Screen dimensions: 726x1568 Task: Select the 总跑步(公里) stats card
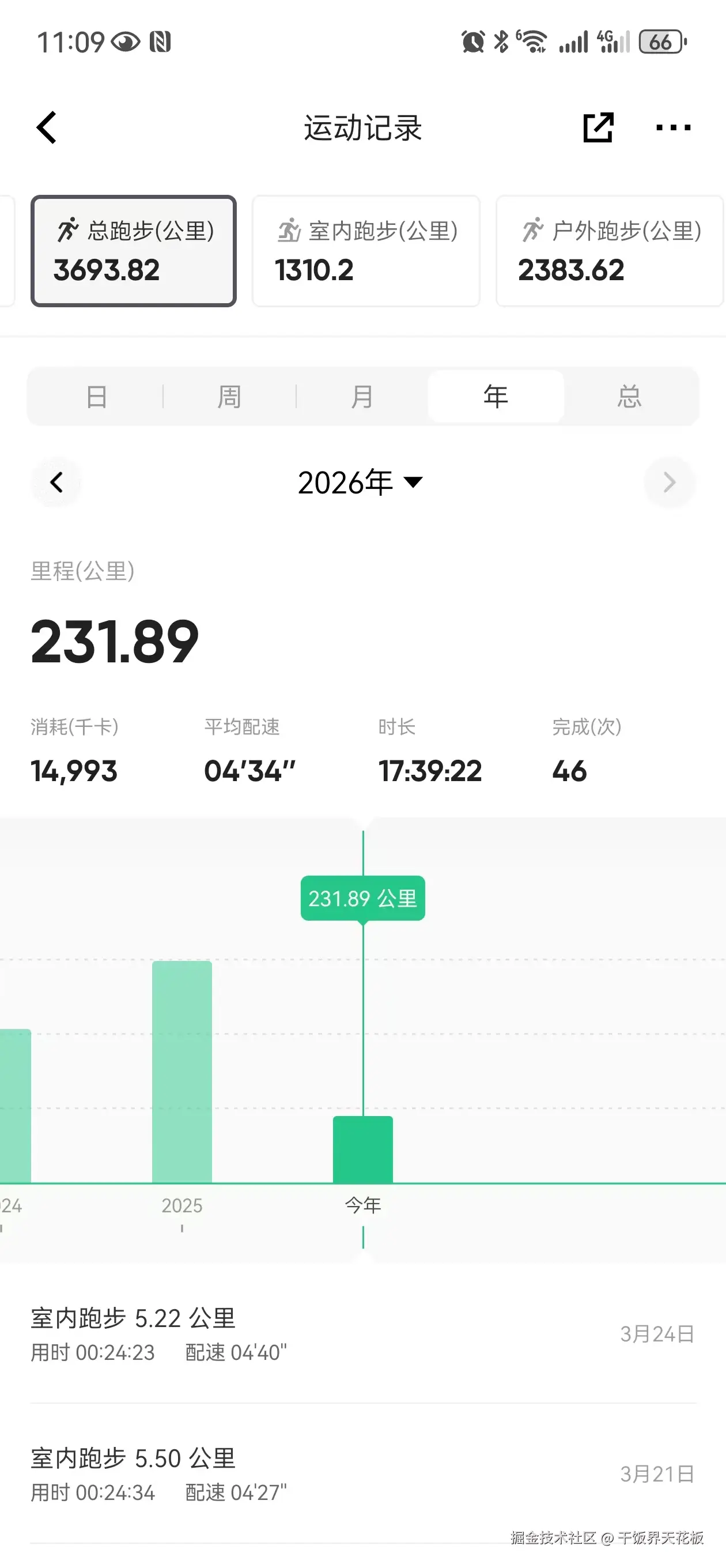click(x=133, y=251)
